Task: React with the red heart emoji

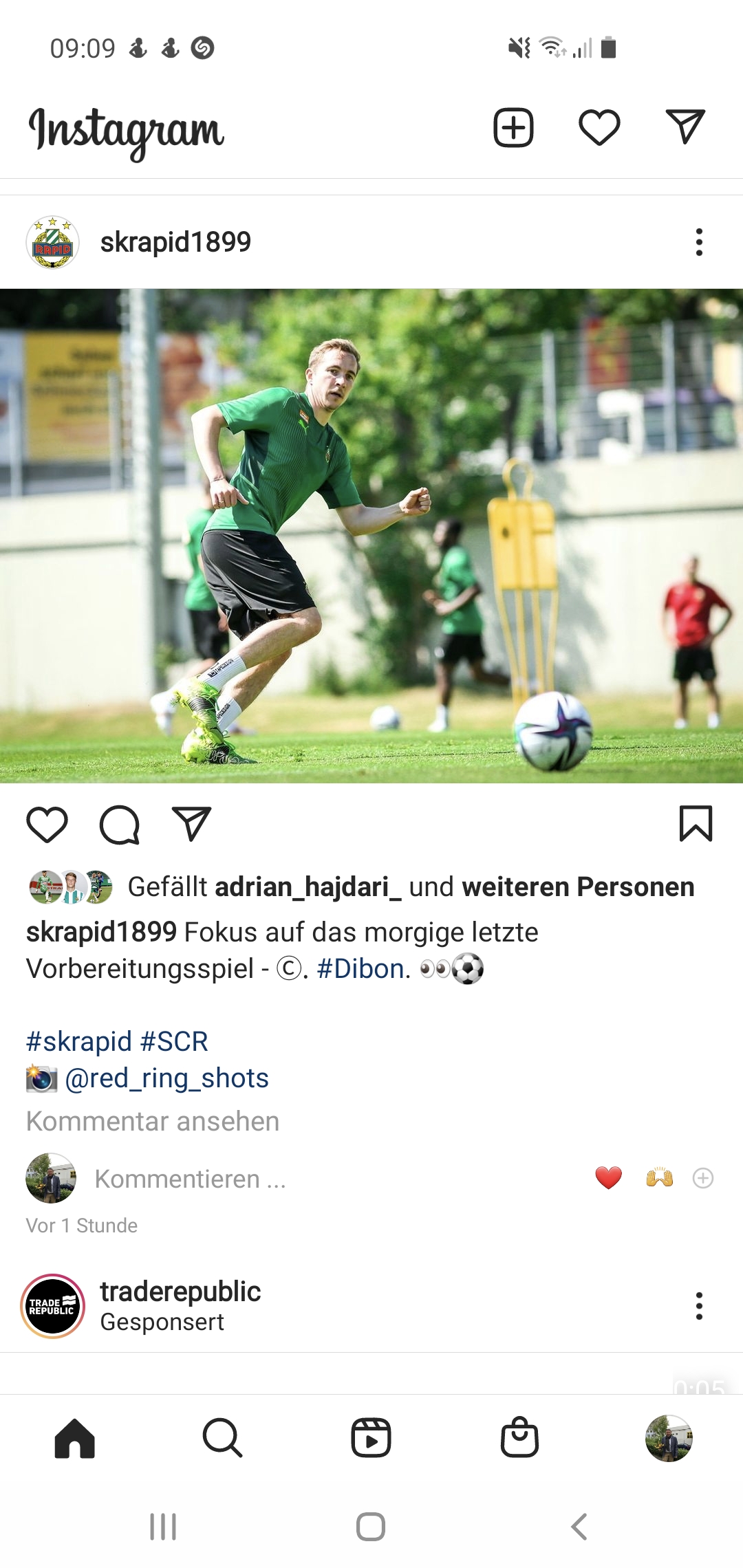Action: (x=608, y=1178)
